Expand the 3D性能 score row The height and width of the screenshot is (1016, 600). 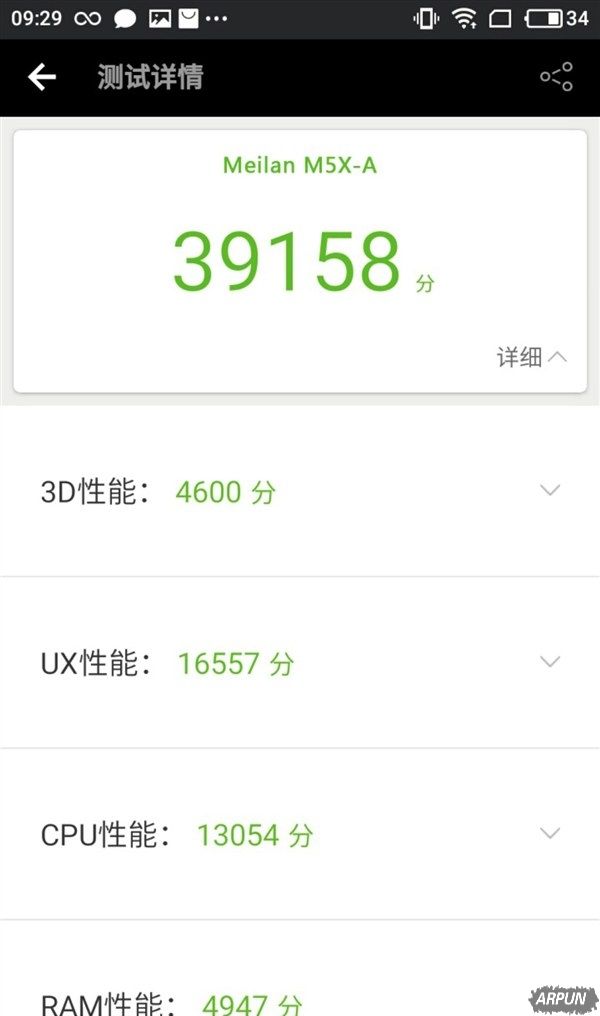550,490
